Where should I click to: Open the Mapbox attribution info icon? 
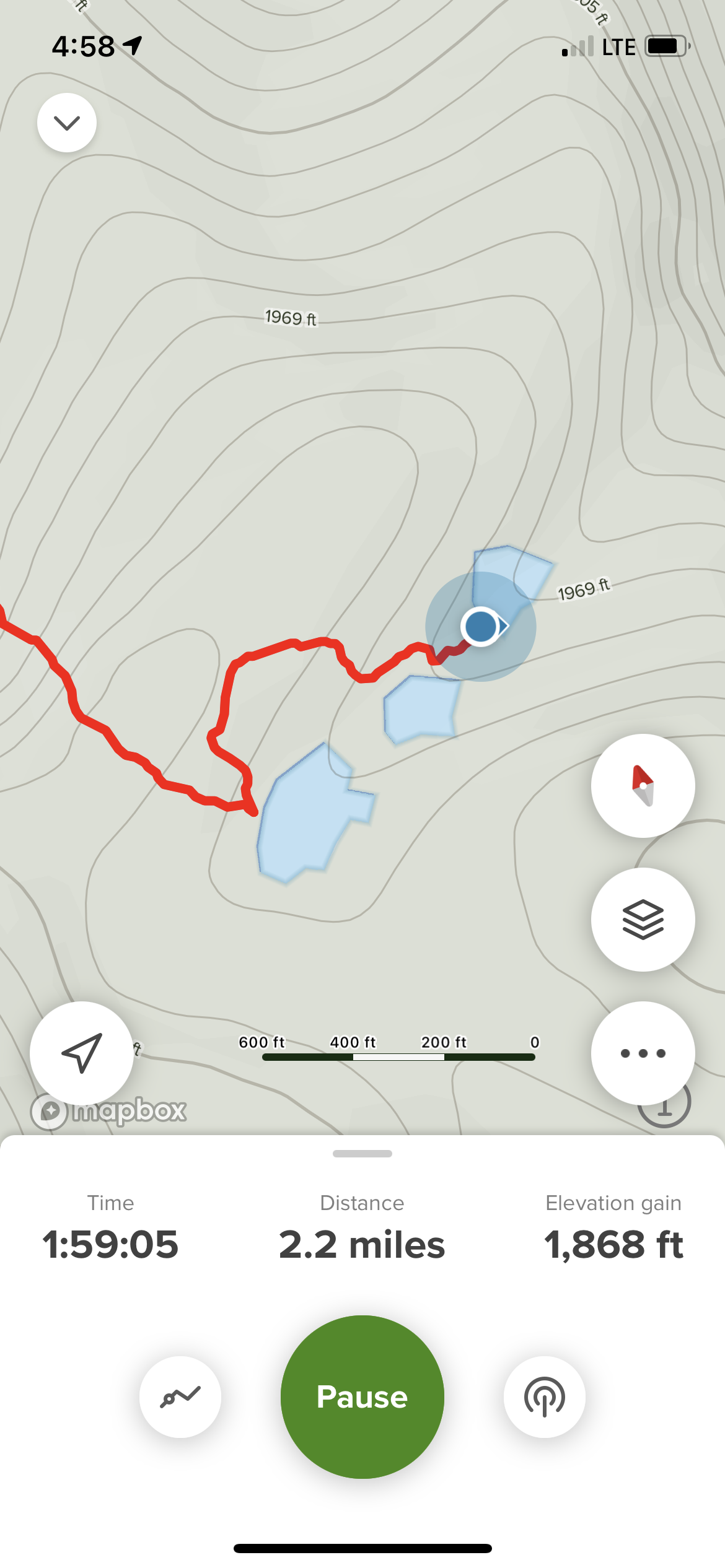tap(665, 1112)
